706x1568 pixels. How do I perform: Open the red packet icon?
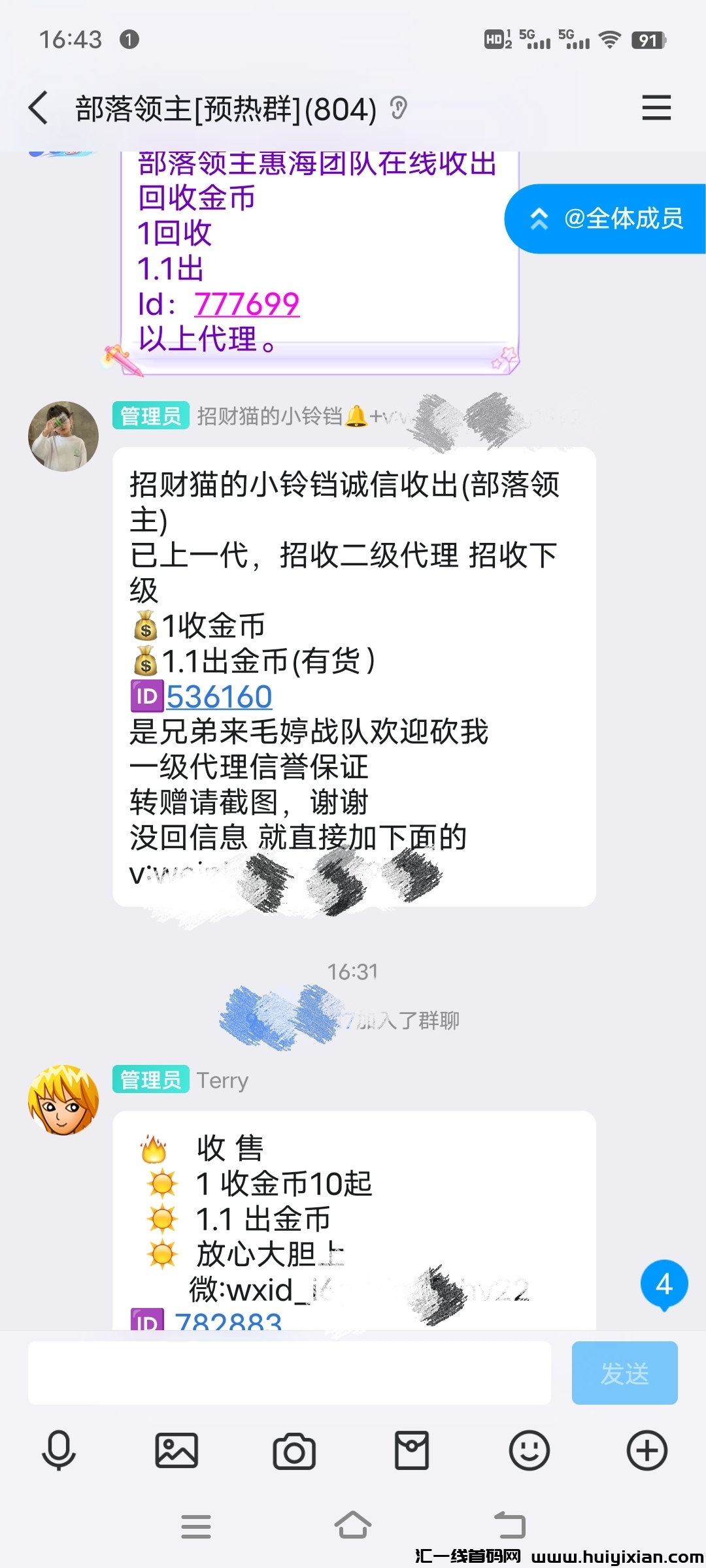pyautogui.click(x=411, y=1452)
